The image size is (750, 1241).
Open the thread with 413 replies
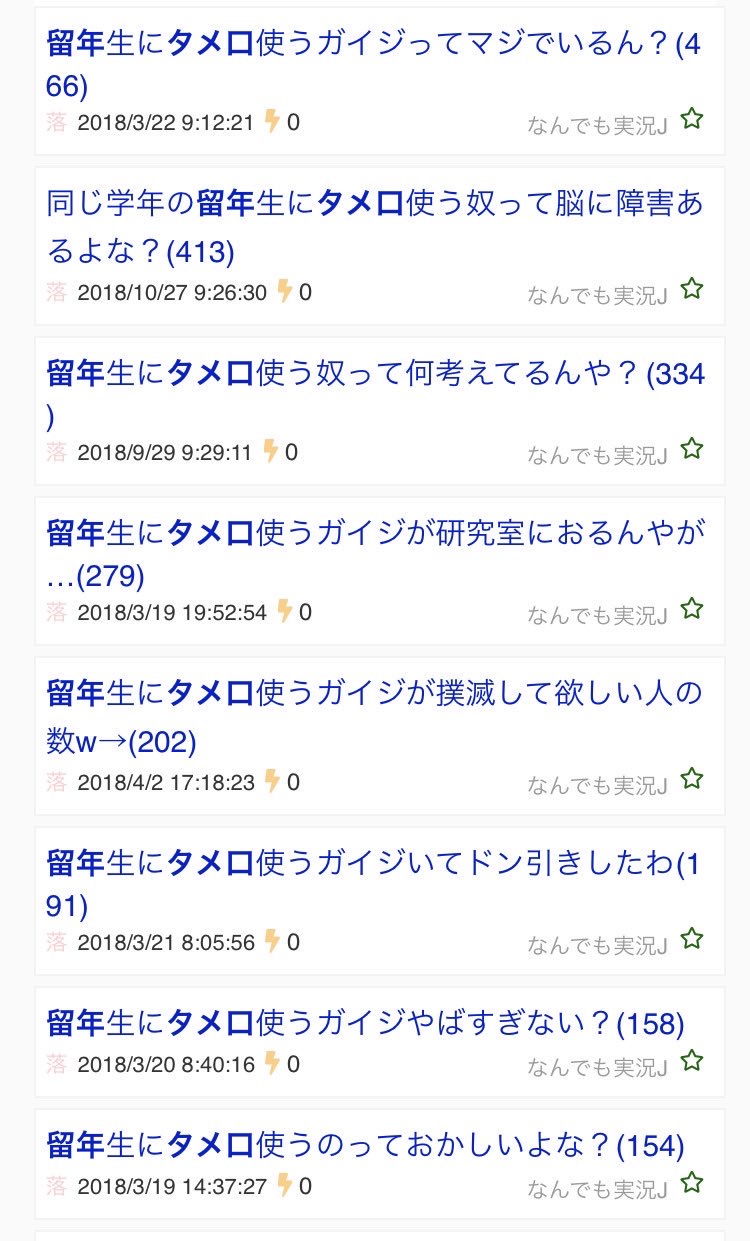[374, 227]
